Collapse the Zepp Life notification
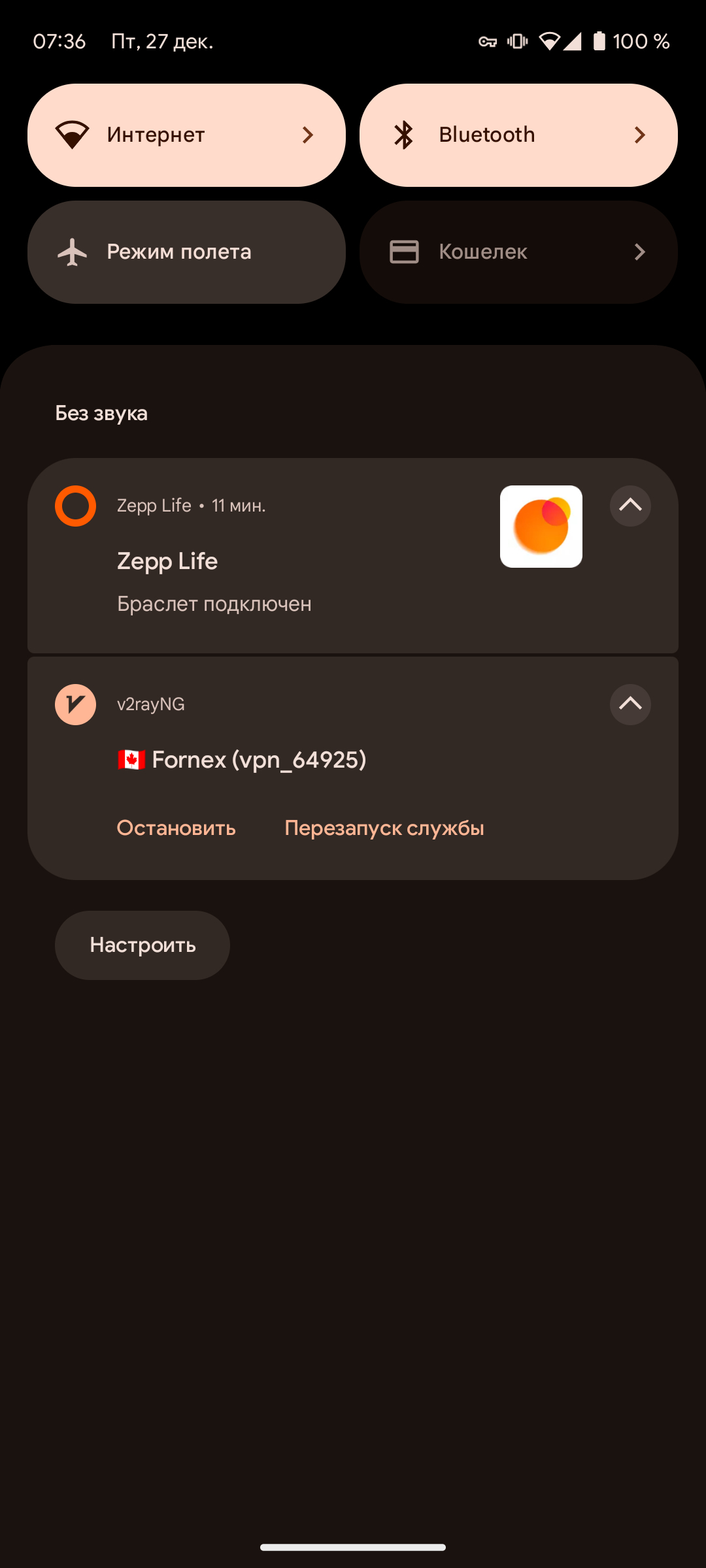Image resolution: width=706 pixels, height=1568 pixels. (630, 506)
